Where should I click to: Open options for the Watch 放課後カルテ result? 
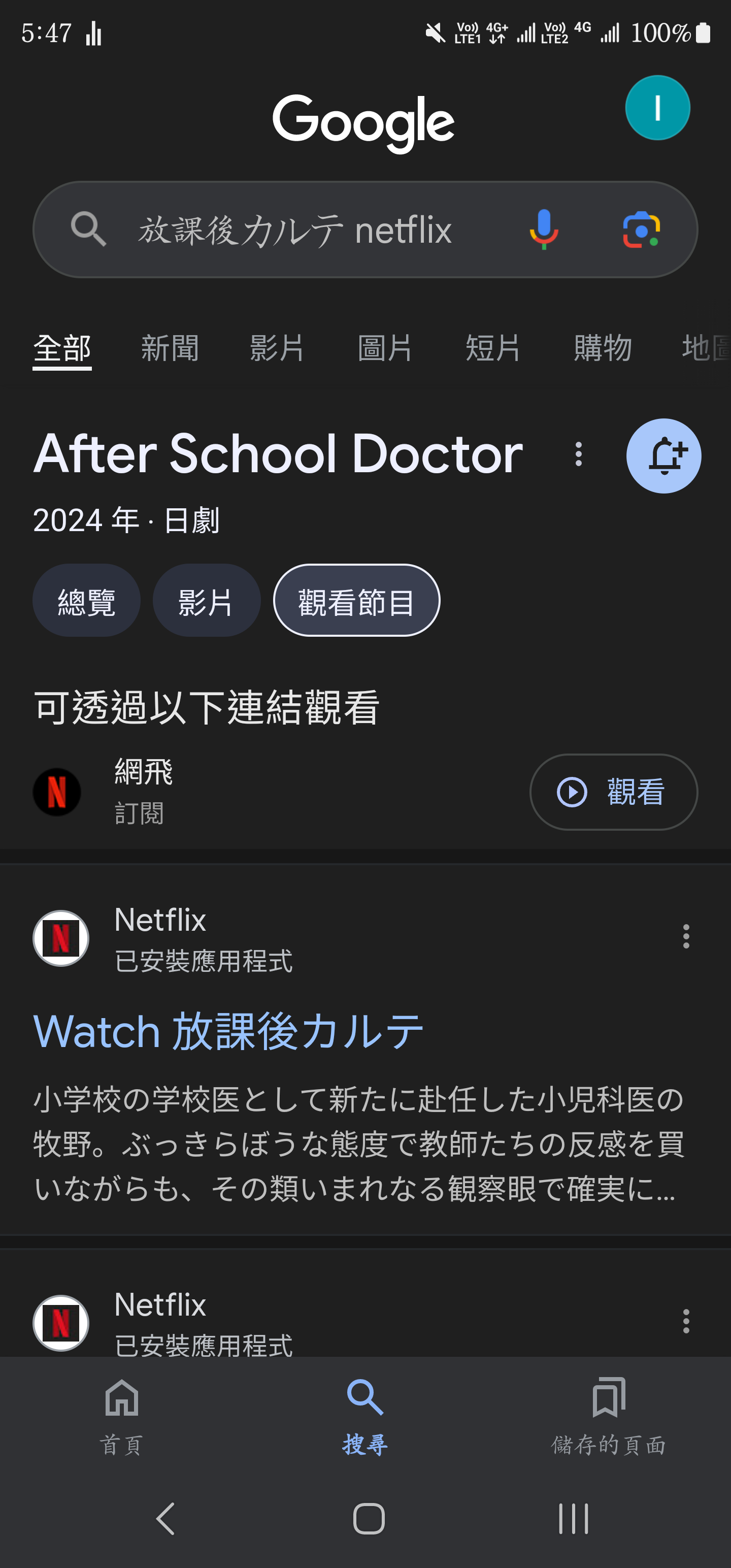coord(686,936)
